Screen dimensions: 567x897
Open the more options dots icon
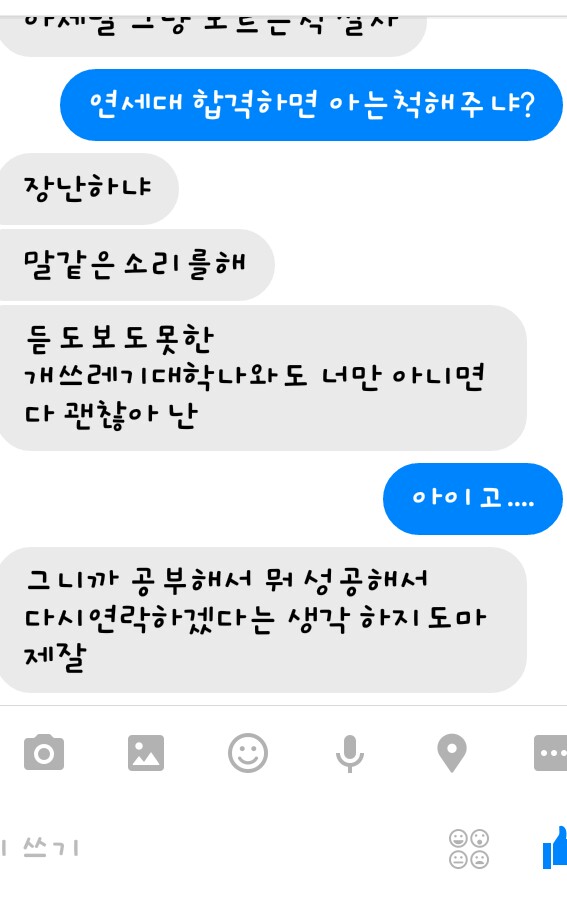point(550,753)
